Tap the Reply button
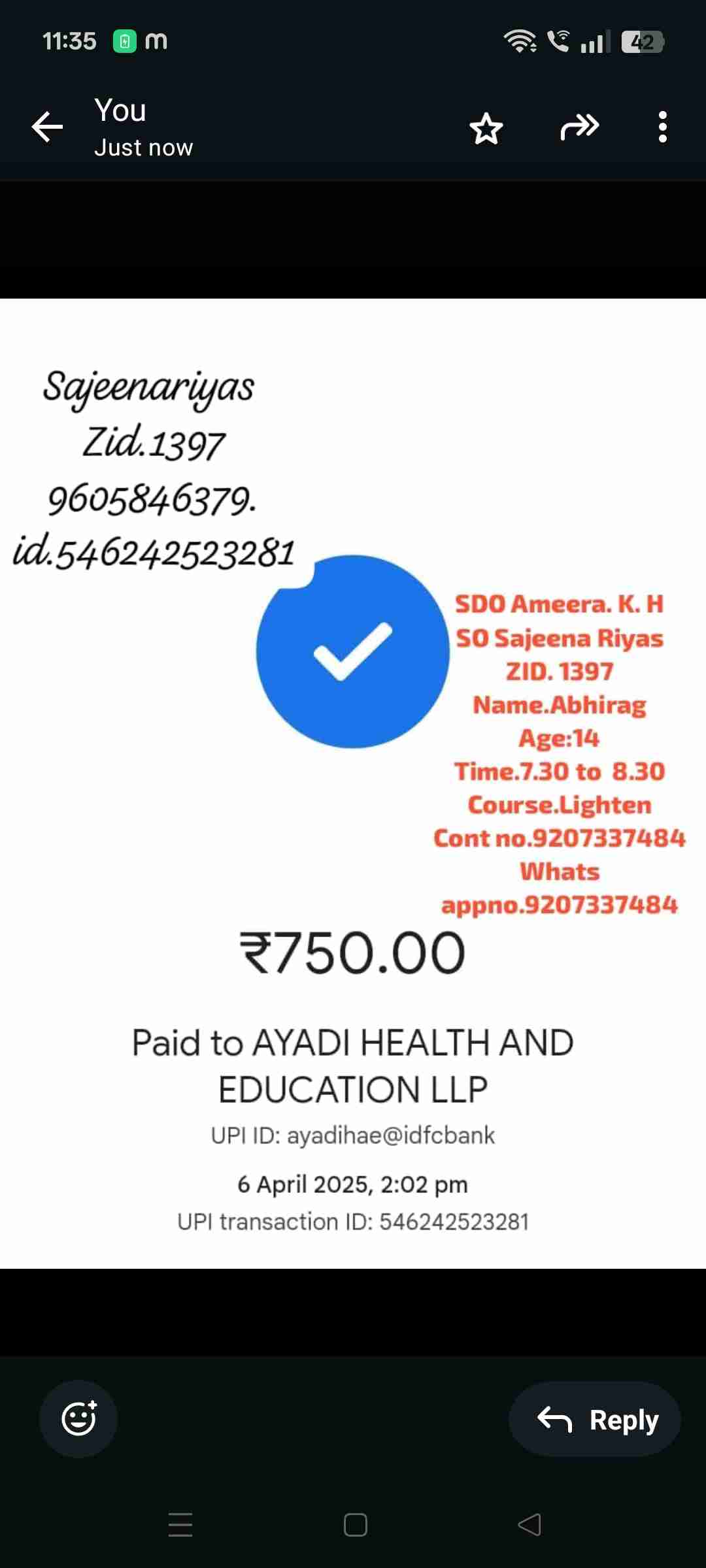Image resolution: width=706 pixels, height=1568 pixels. tap(595, 1419)
